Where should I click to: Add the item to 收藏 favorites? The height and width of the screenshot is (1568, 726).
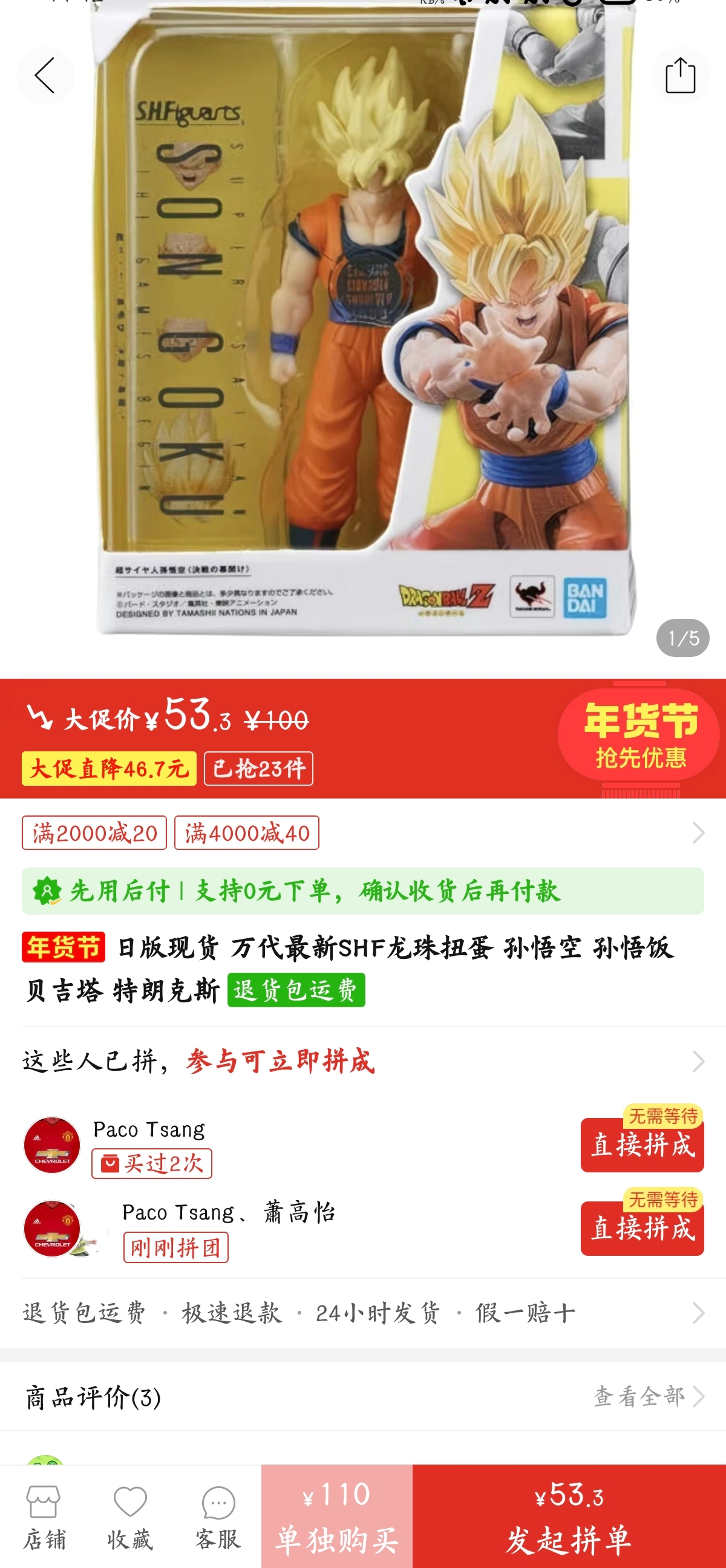point(130,1517)
